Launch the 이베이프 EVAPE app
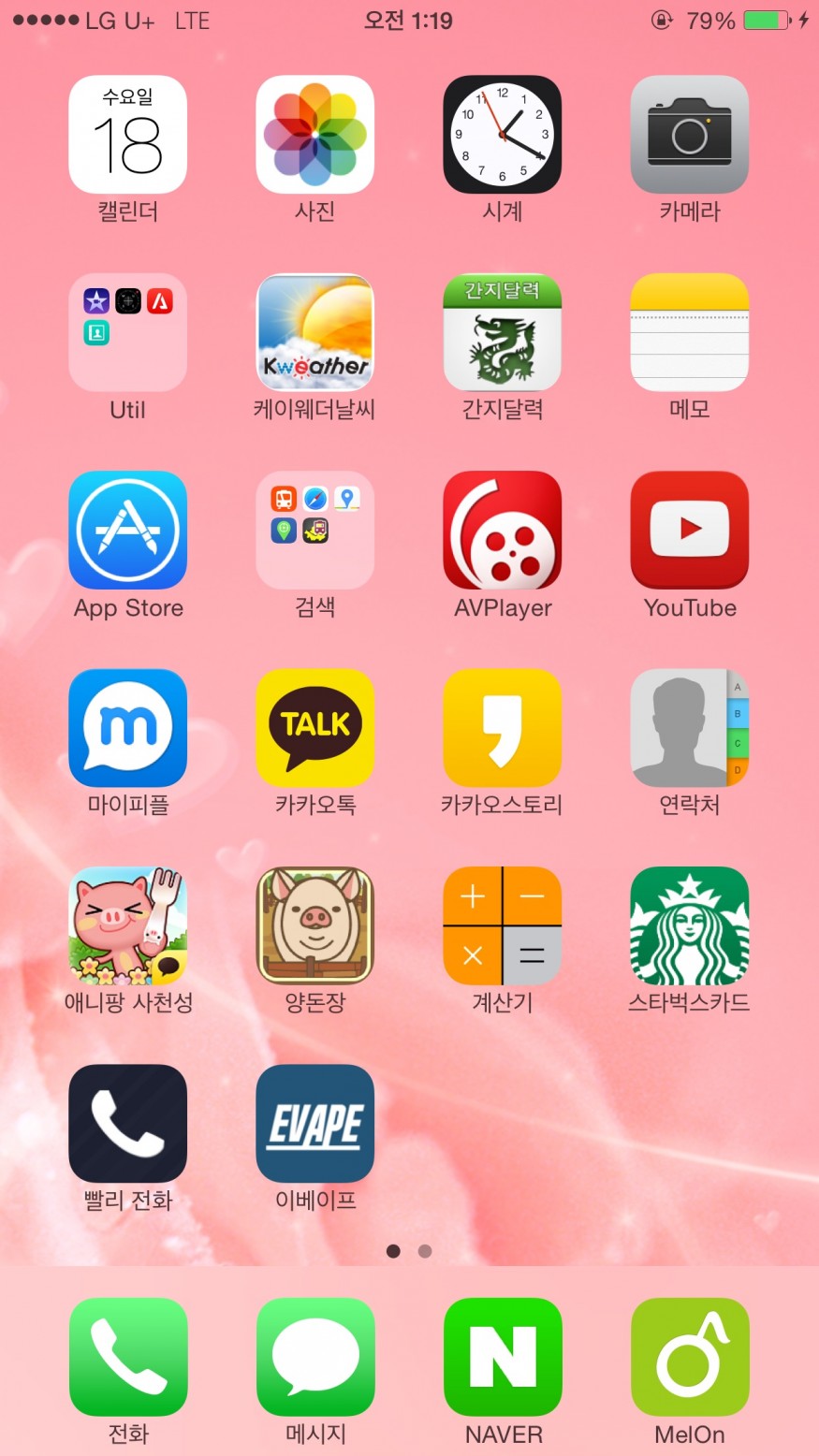The image size is (819, 1456). click(x=314, y=1123)
